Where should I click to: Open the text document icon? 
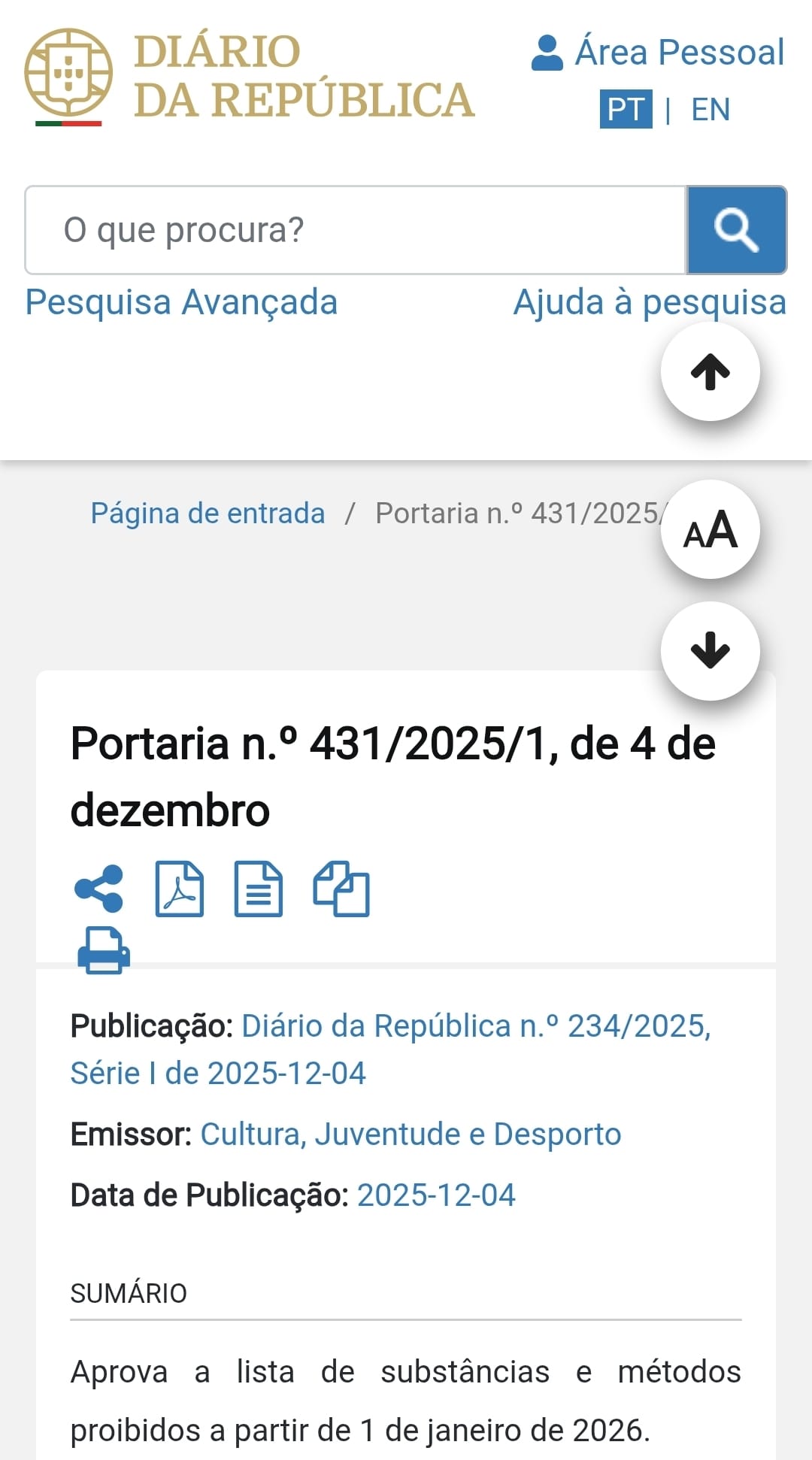[x=259, y=889]
